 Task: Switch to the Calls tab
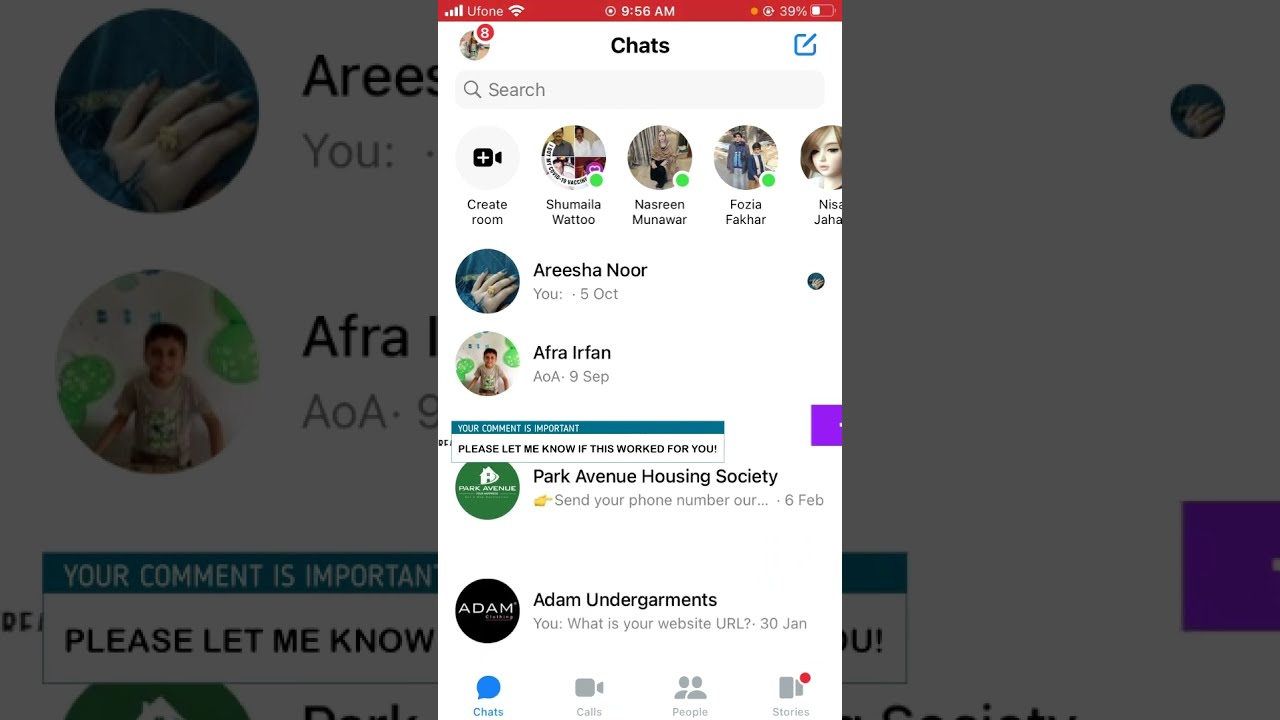point(589,696)
